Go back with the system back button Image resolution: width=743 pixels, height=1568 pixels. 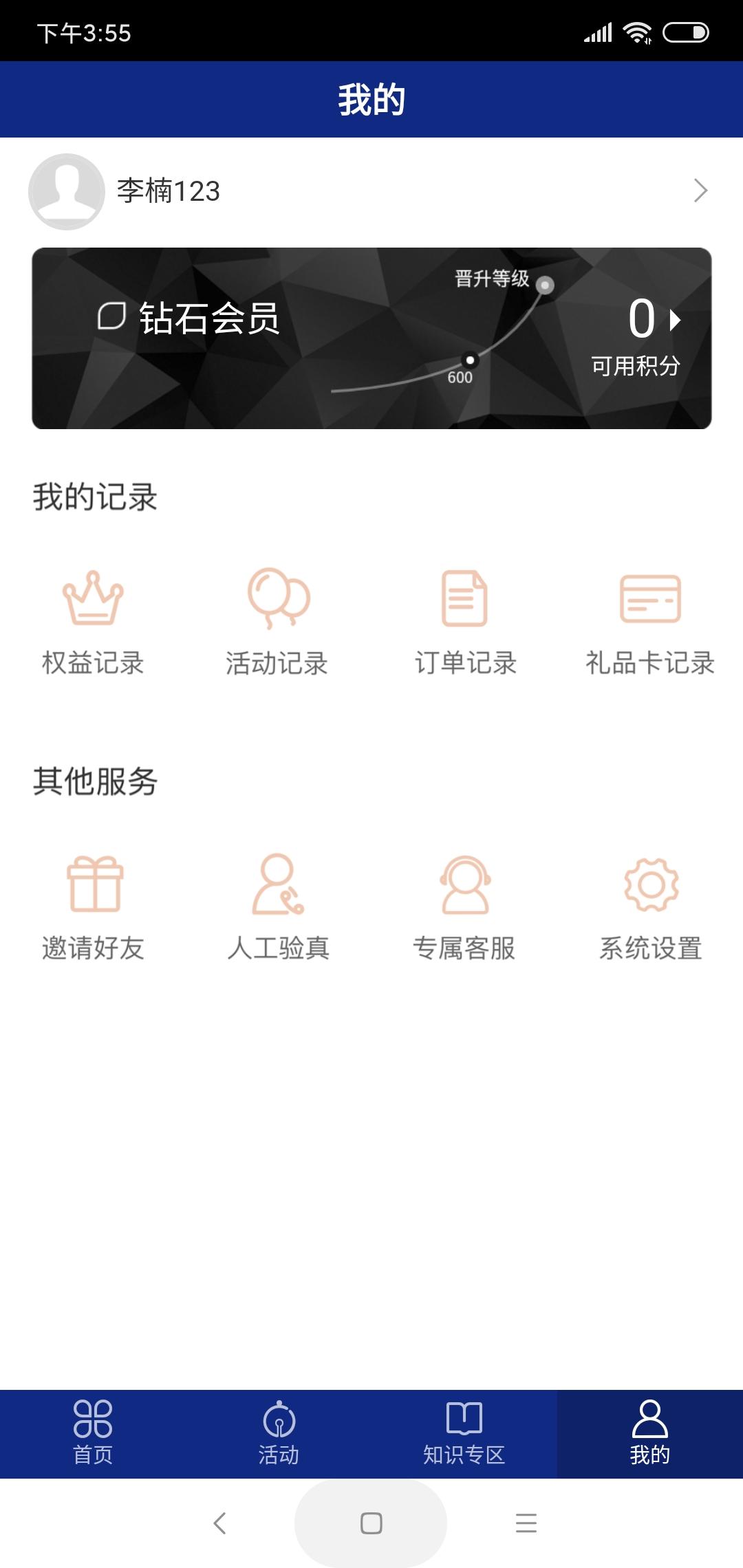tap(220, 1523)
